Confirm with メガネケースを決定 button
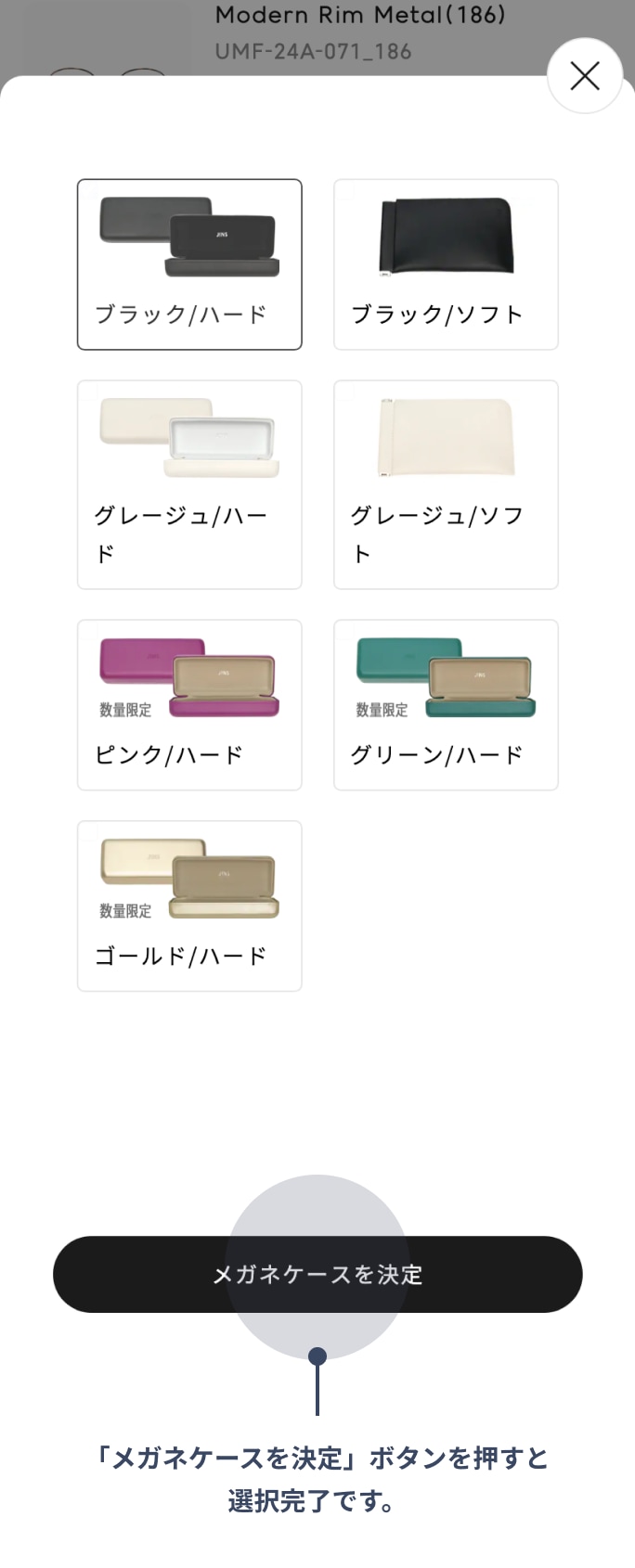 [x=317, y=1274]
